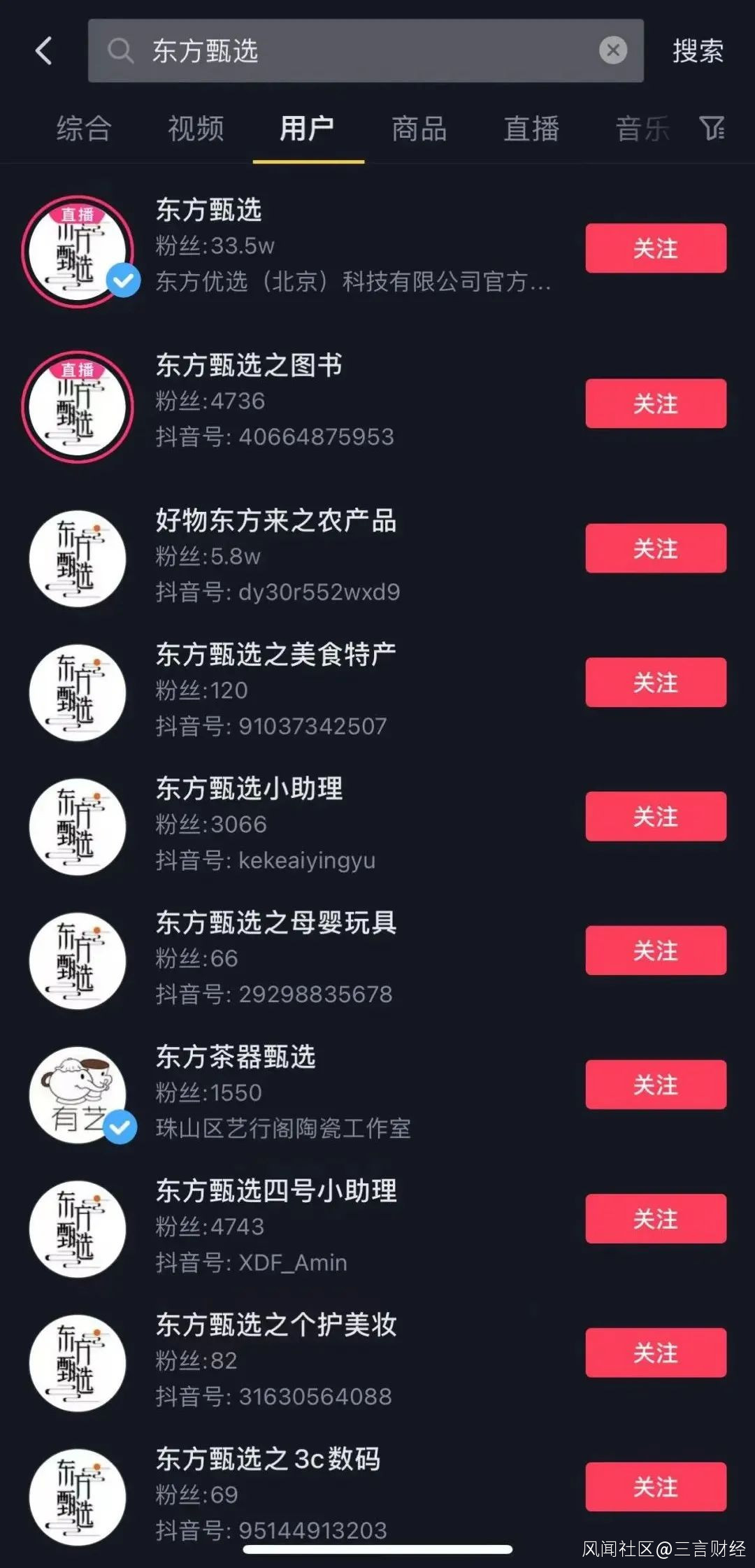Follow 东方甄选之母婴玩具

tap(656, 950)
